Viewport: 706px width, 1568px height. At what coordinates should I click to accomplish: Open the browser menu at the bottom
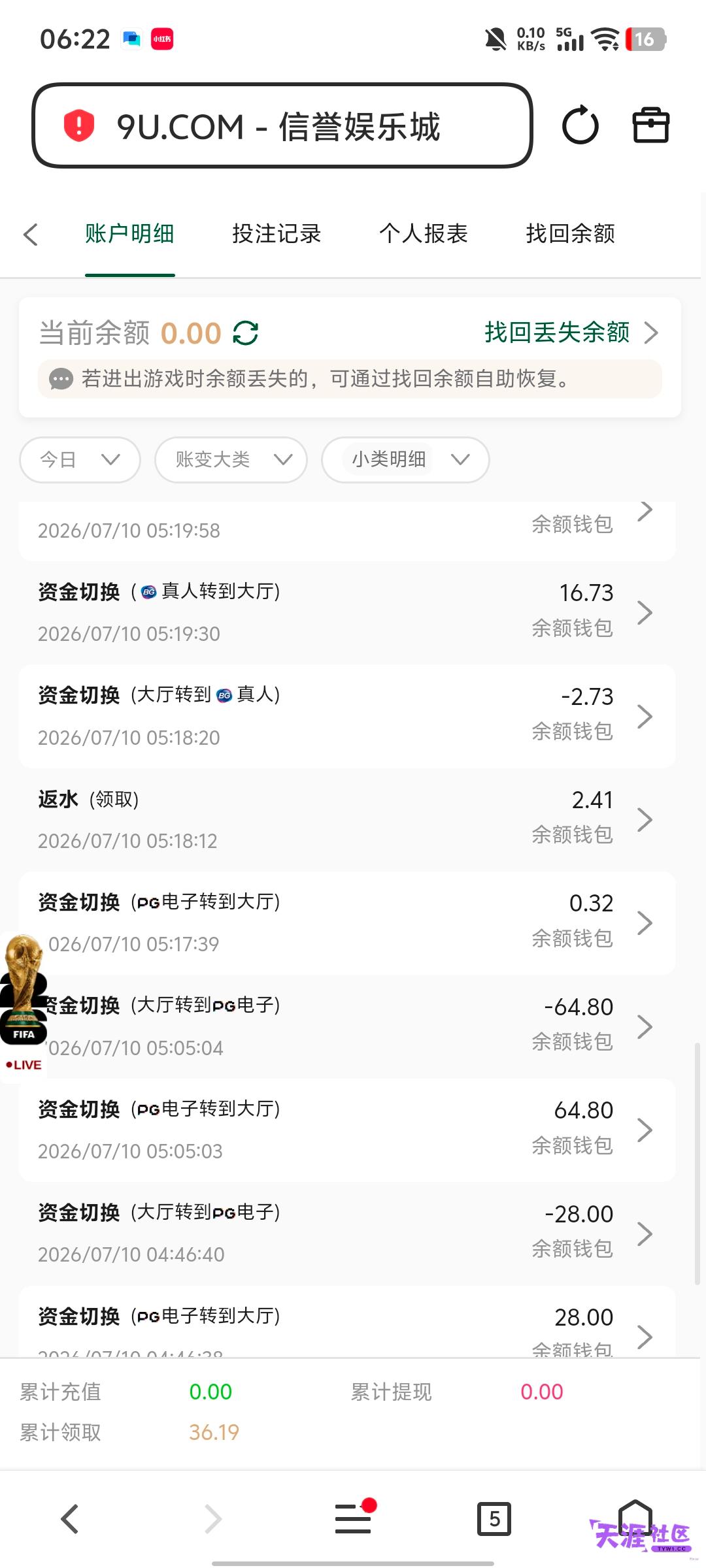point(354,1518)
